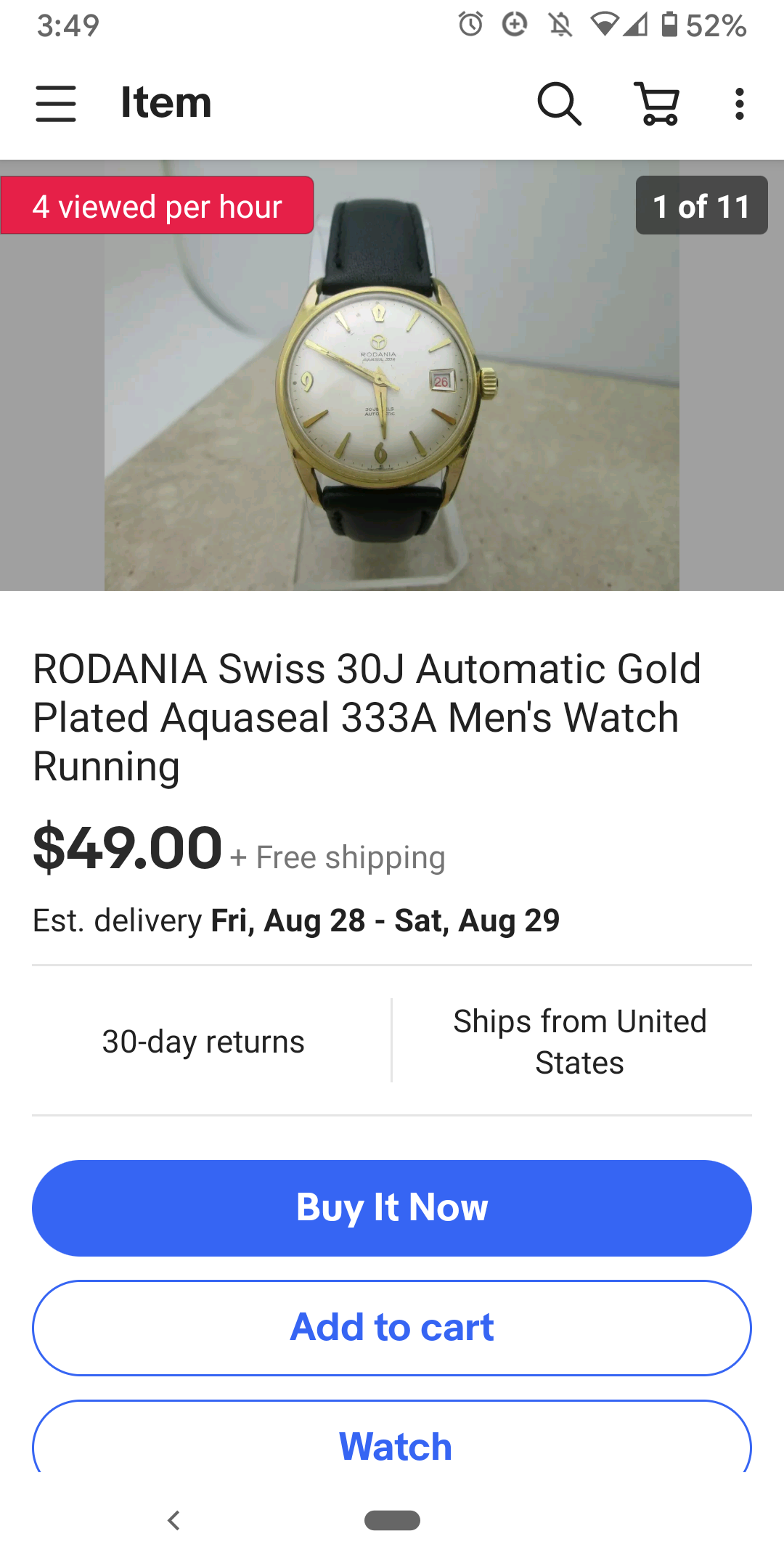784x1568 pixels.
Task: Go back using system navigation
Action: (x=173, y=1520)
